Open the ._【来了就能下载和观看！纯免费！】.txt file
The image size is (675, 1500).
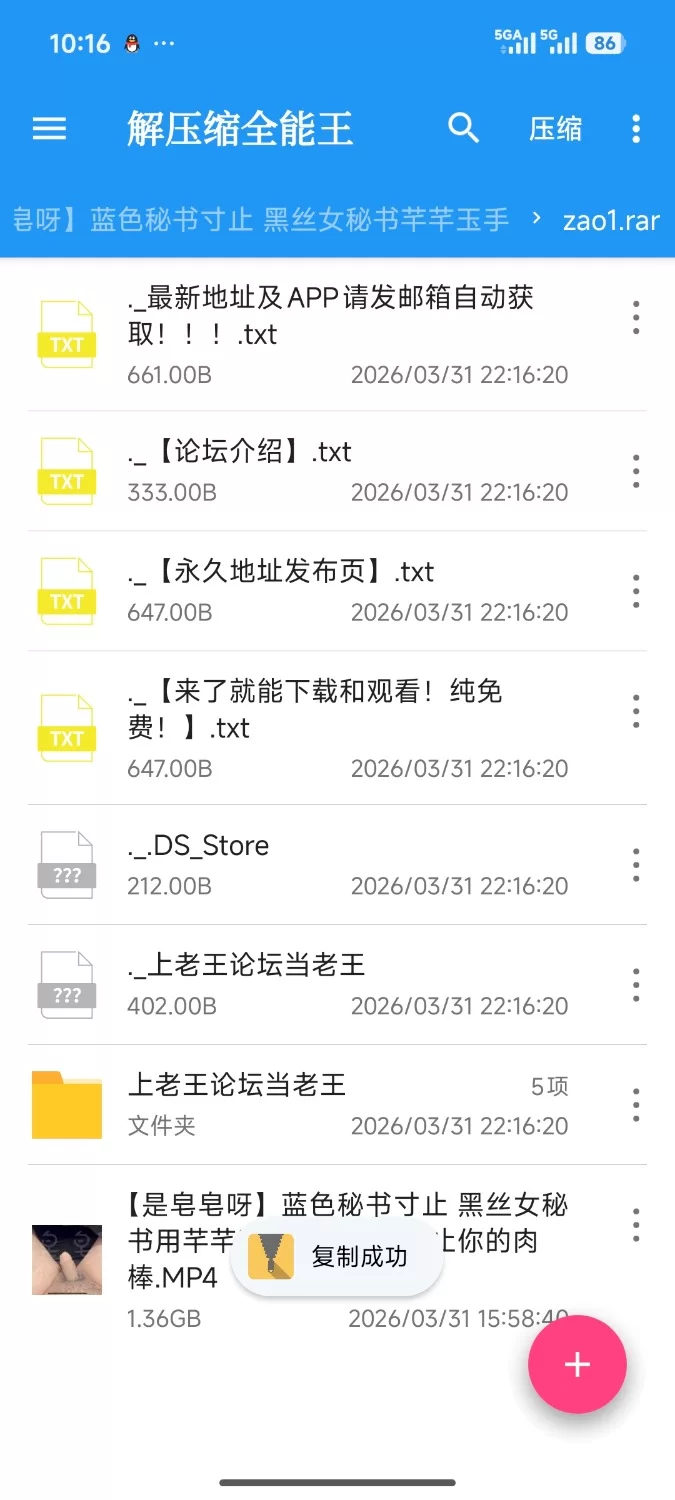[330, 727]
